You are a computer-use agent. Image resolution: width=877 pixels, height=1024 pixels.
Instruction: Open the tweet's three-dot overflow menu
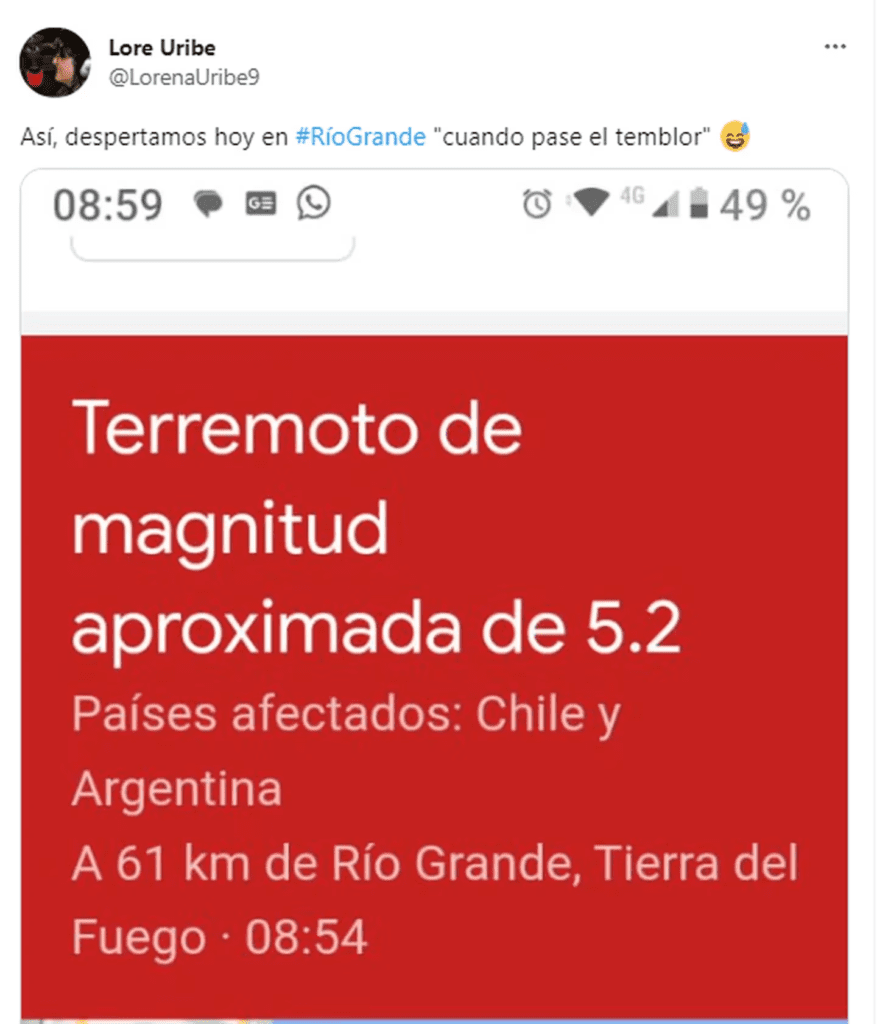pyautogui.click(x=835, y=48)
